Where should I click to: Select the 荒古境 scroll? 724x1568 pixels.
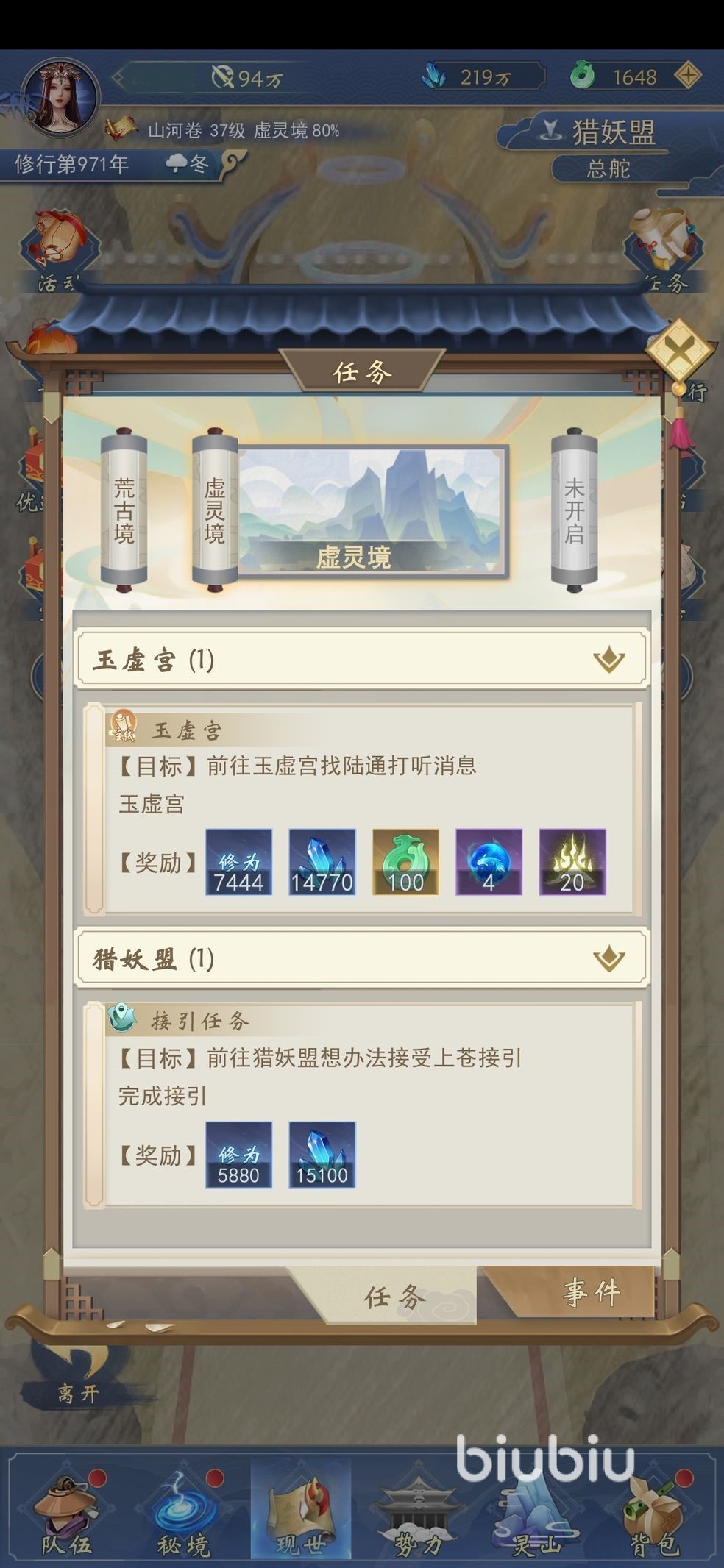[x=124, y=510]
